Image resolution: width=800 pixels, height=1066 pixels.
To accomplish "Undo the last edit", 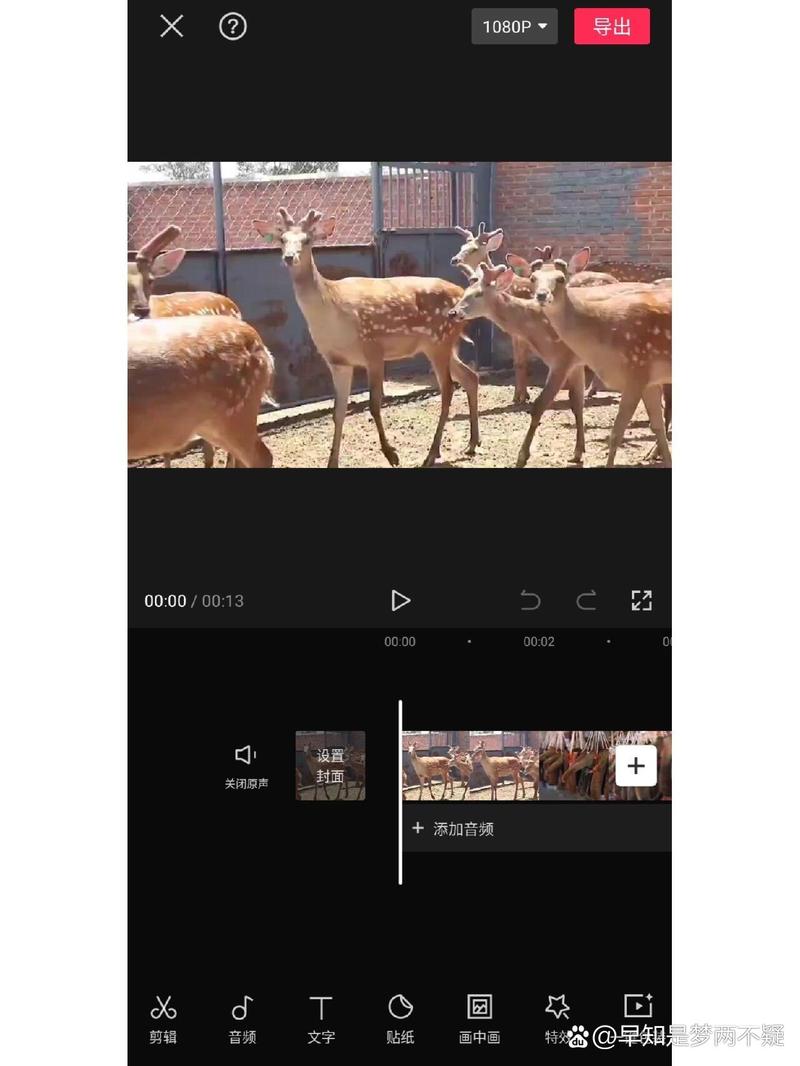I will pyautogui.click(x=530, y=600).
